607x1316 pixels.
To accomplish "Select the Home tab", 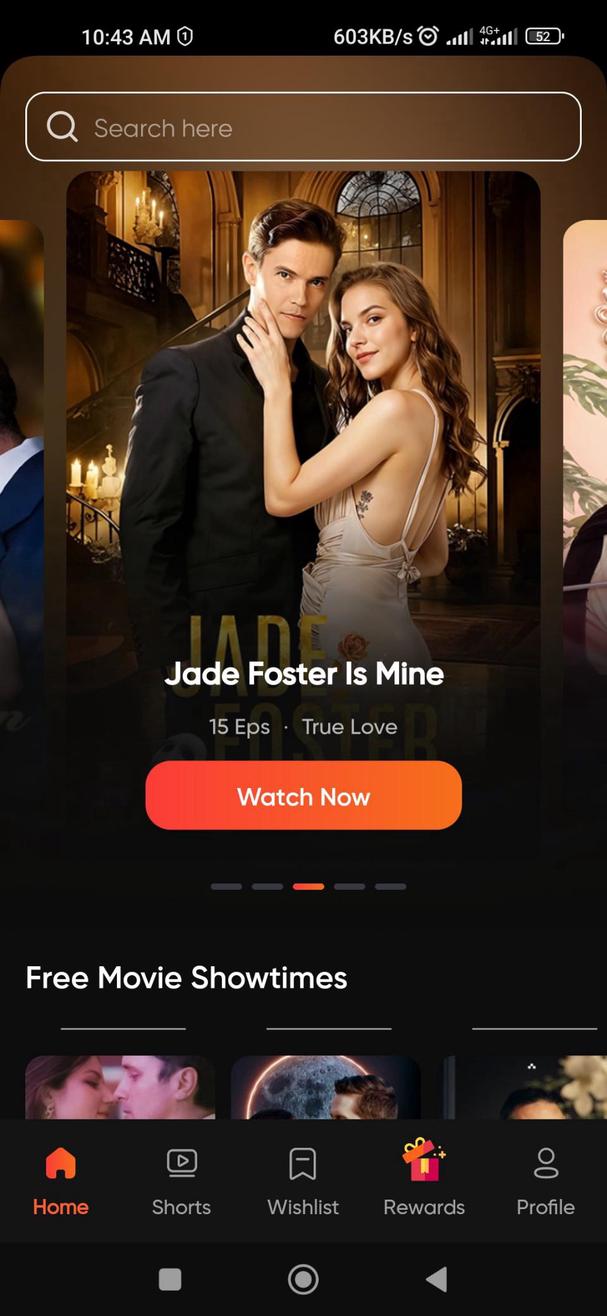I will 60,1181.
